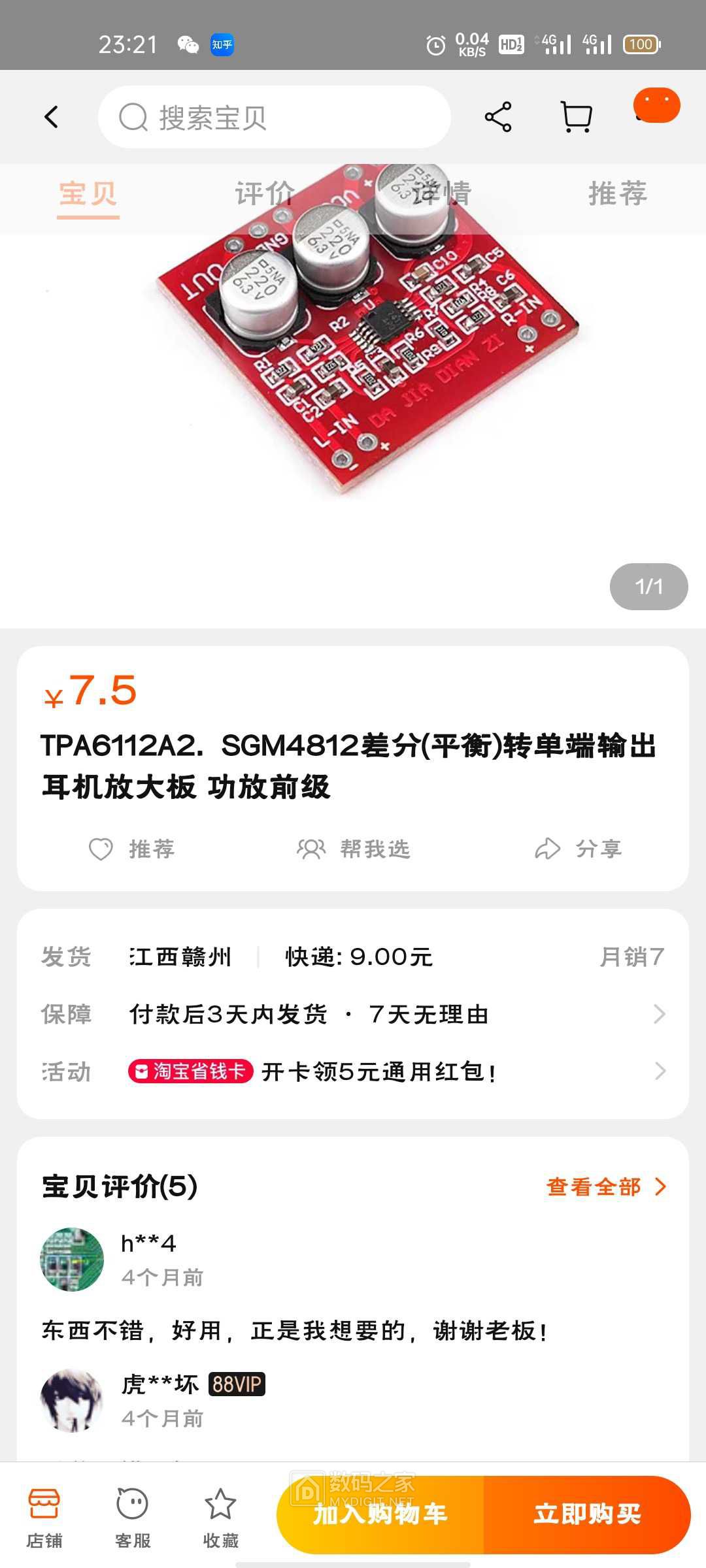
Task: Tap 加入购物车 to add to cart
Action: pyautogui.click(x=380, y=1514)
